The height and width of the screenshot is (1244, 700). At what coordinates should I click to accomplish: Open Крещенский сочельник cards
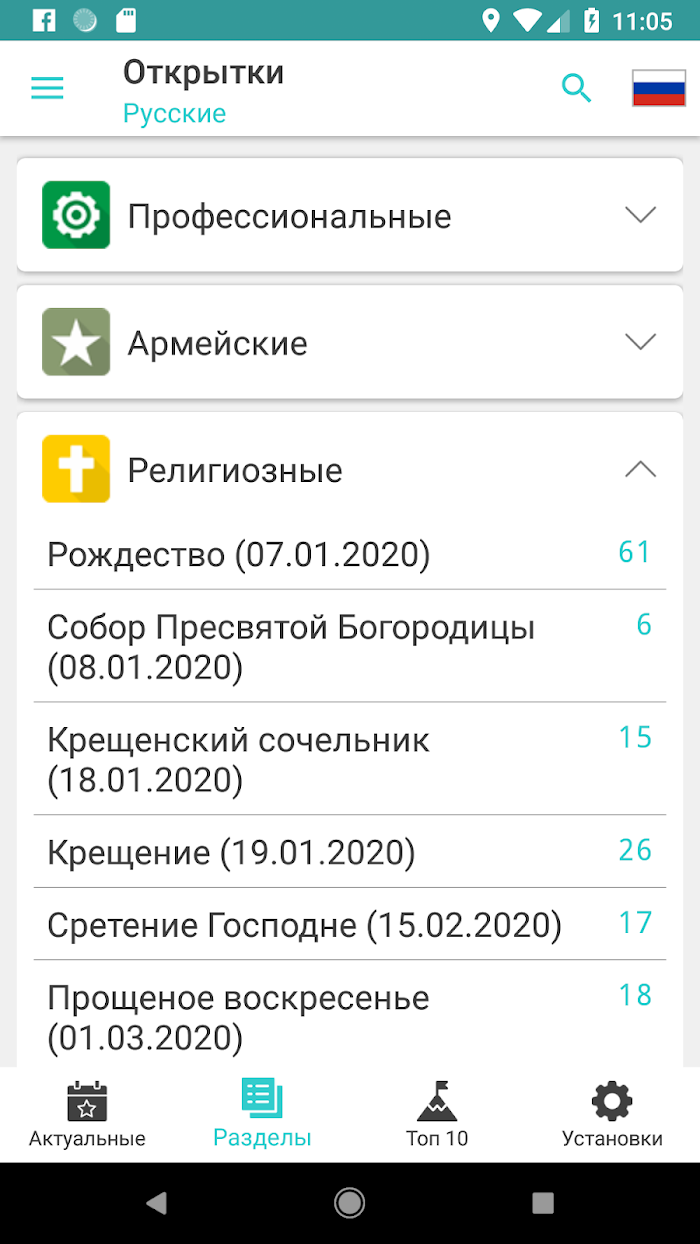click(x=350, y=758)
